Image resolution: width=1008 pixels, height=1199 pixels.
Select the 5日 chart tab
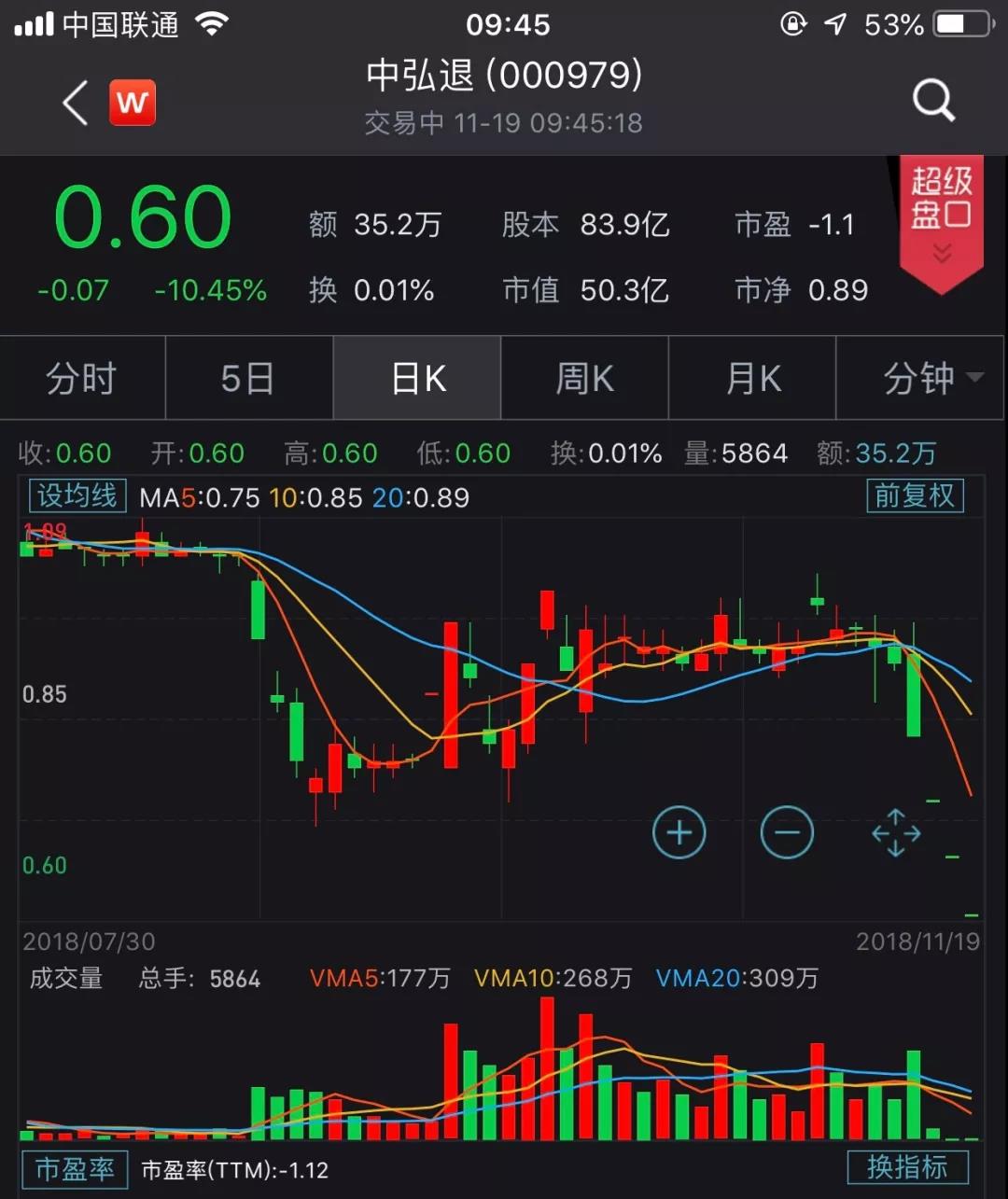[248, 378]
